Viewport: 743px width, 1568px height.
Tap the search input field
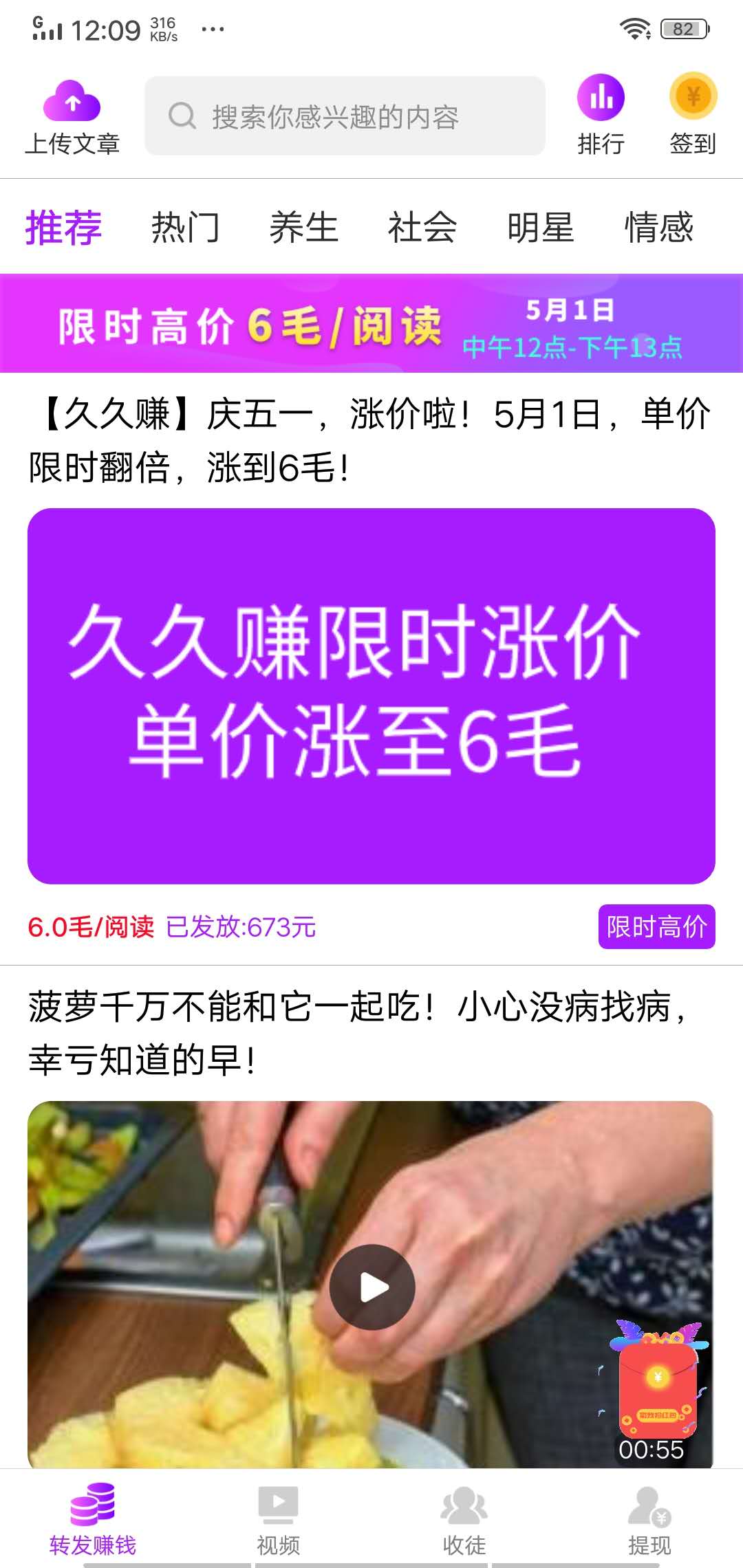click(344, 117)
